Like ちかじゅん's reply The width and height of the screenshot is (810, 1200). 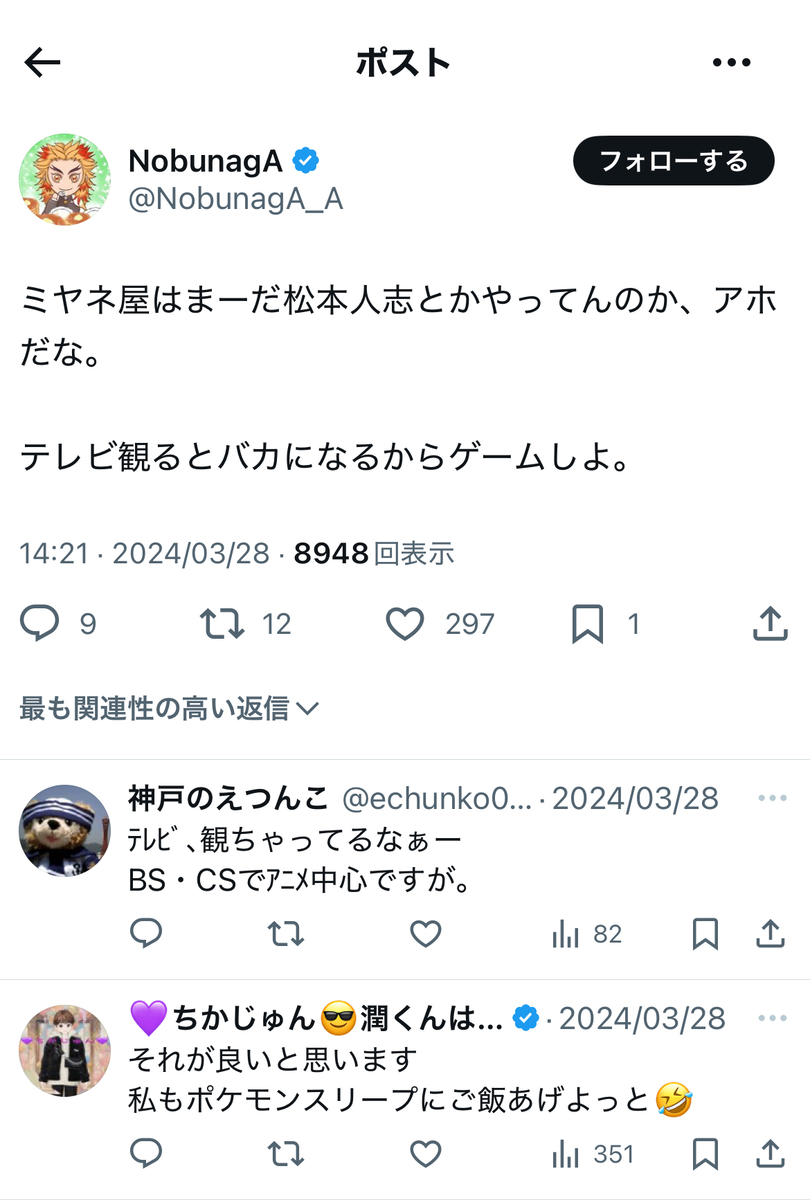pos(426,1154)
